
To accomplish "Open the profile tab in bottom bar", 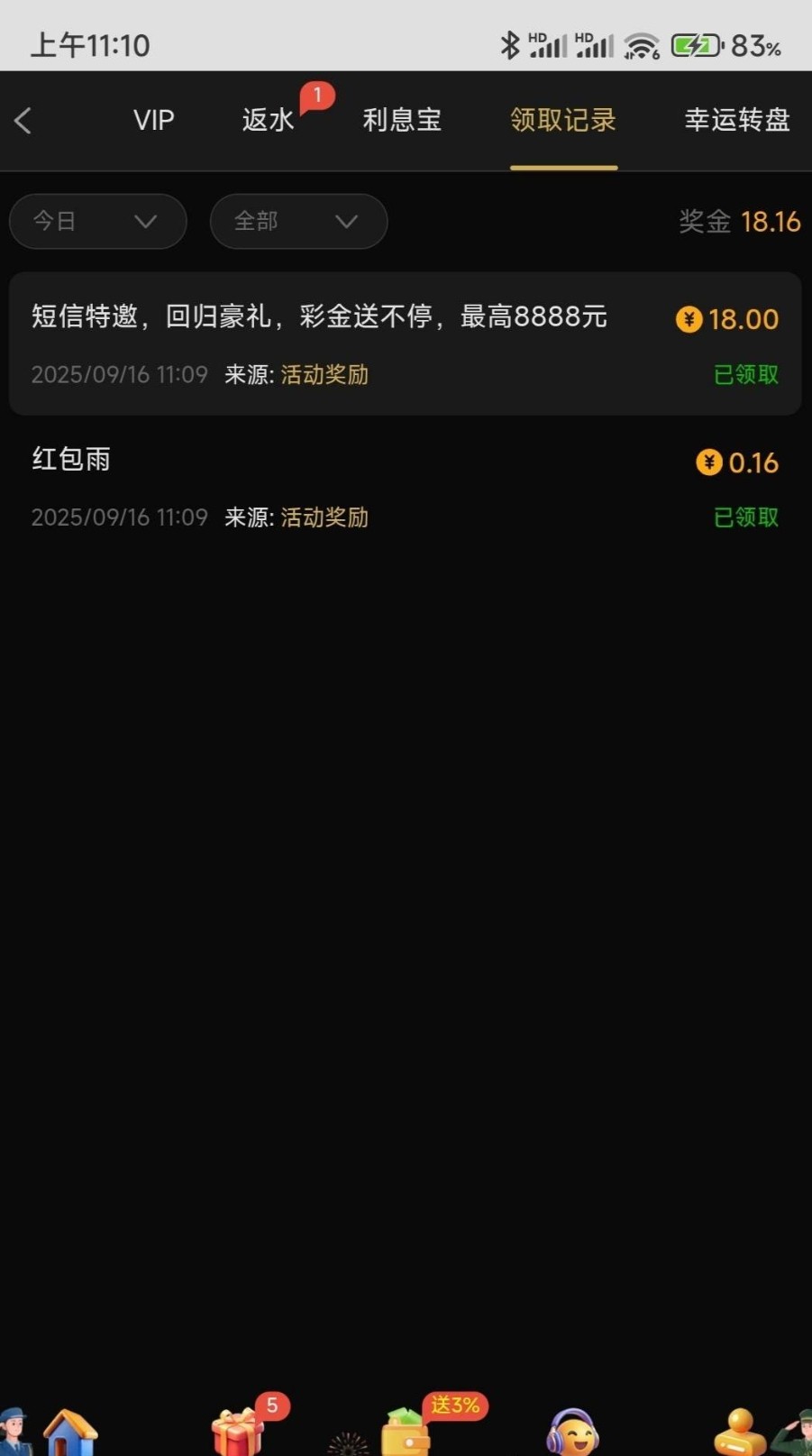I will [741, 1432].
